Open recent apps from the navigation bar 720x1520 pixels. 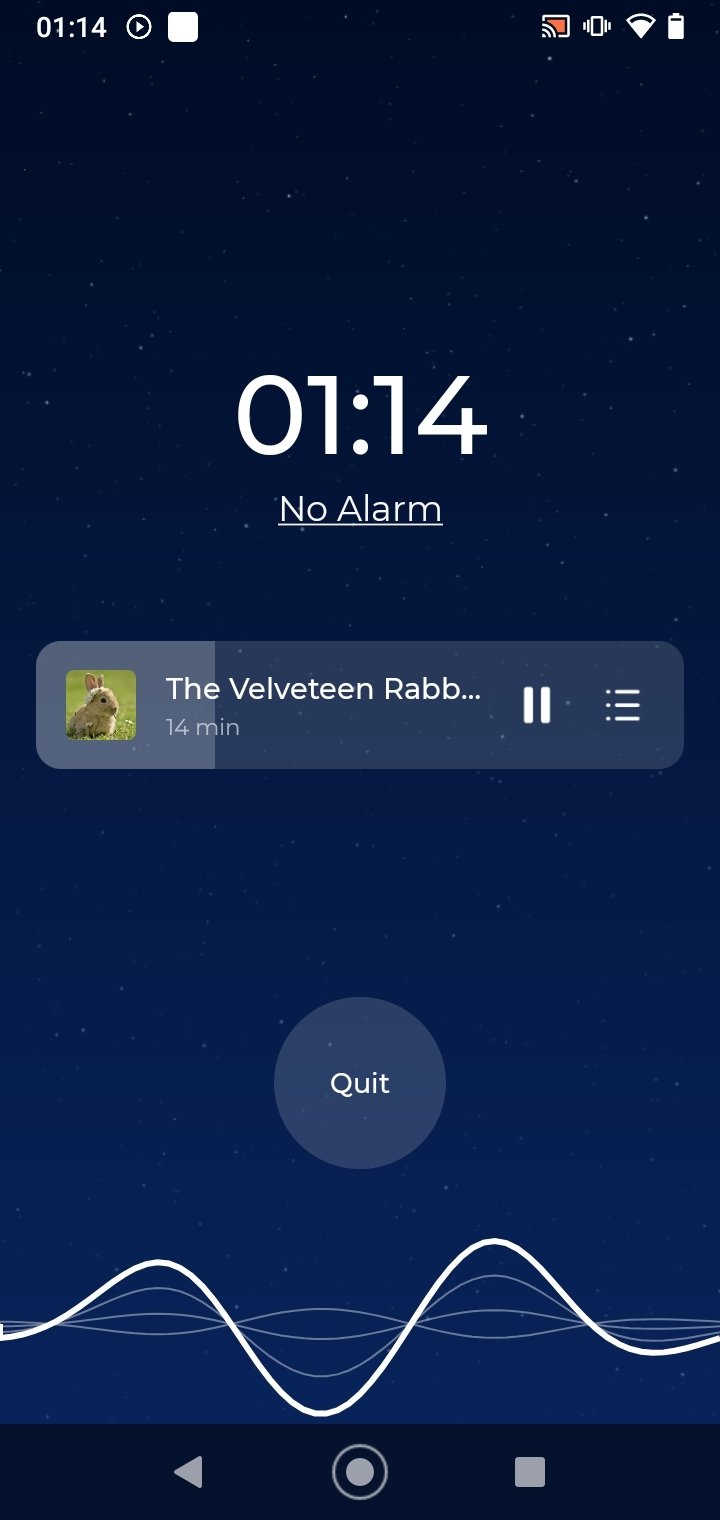coord(529,1472)
